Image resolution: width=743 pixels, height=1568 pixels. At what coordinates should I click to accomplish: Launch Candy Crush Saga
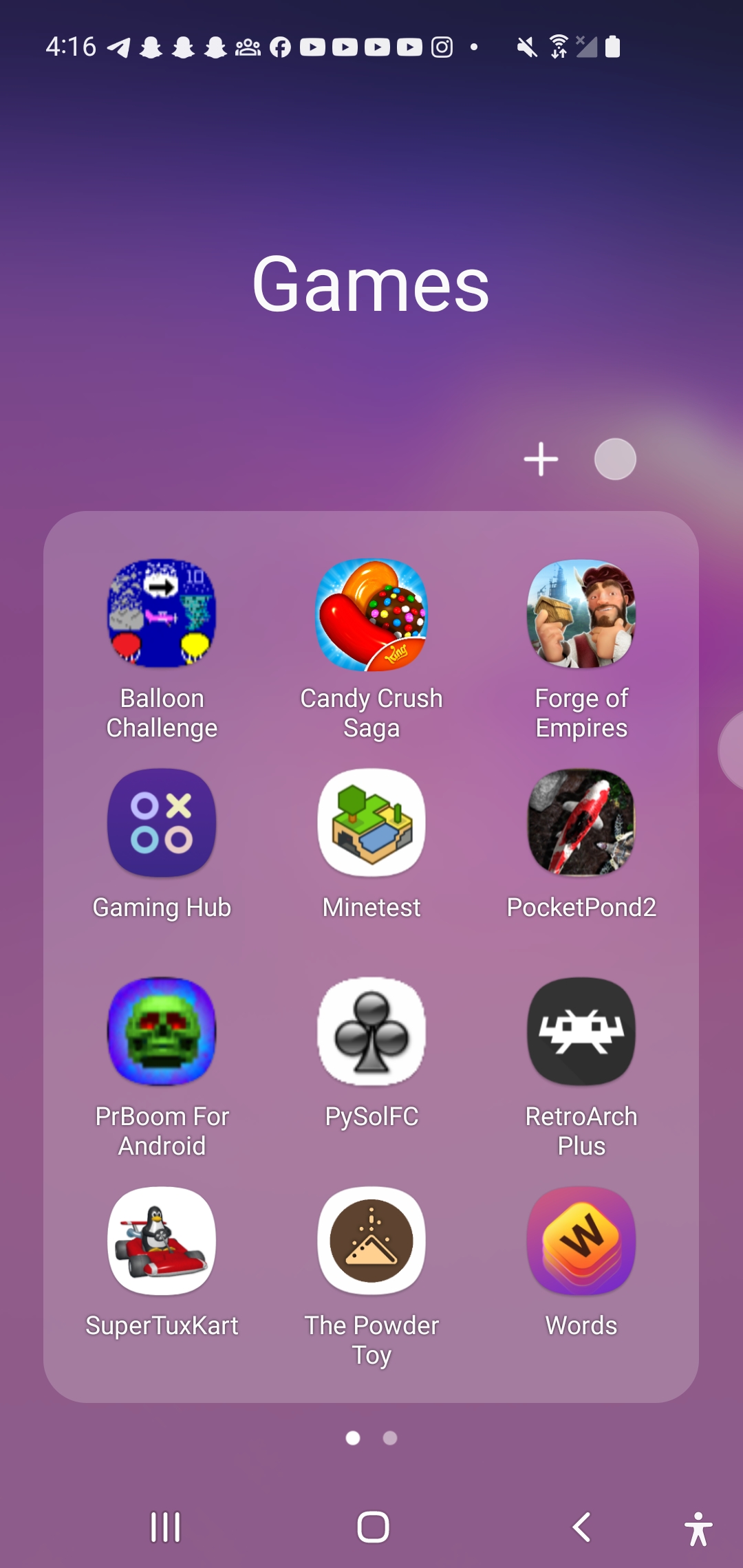click(x=371, y=613)
